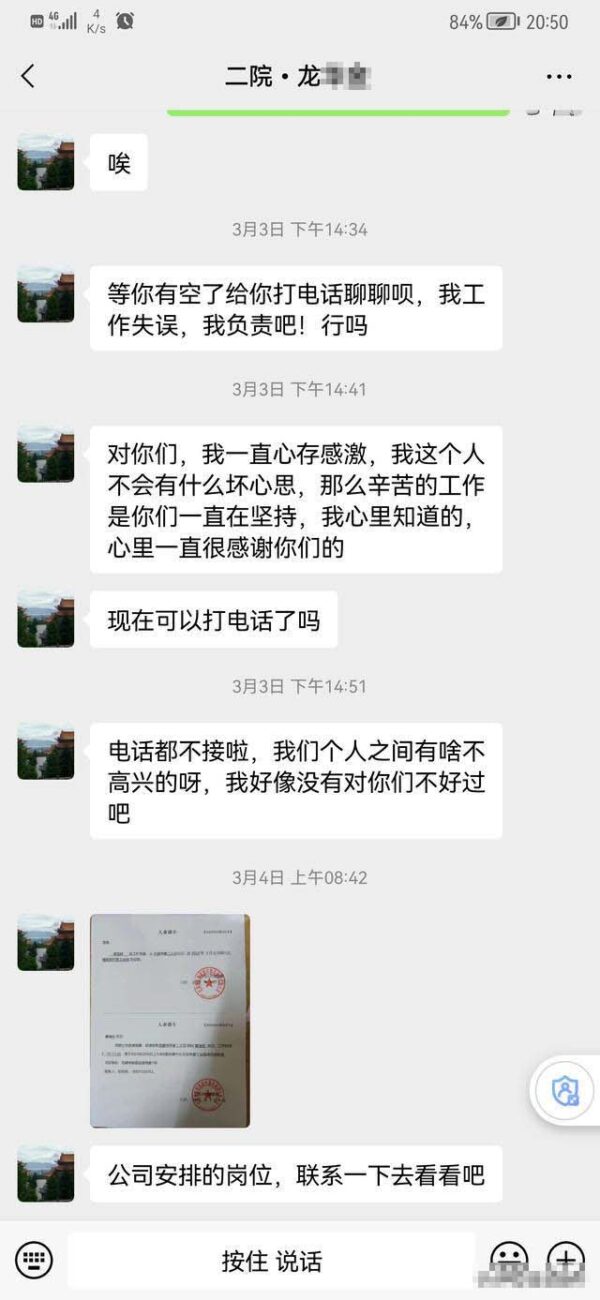Tap the 按住 说话 voice button

tap(271, 1260)
